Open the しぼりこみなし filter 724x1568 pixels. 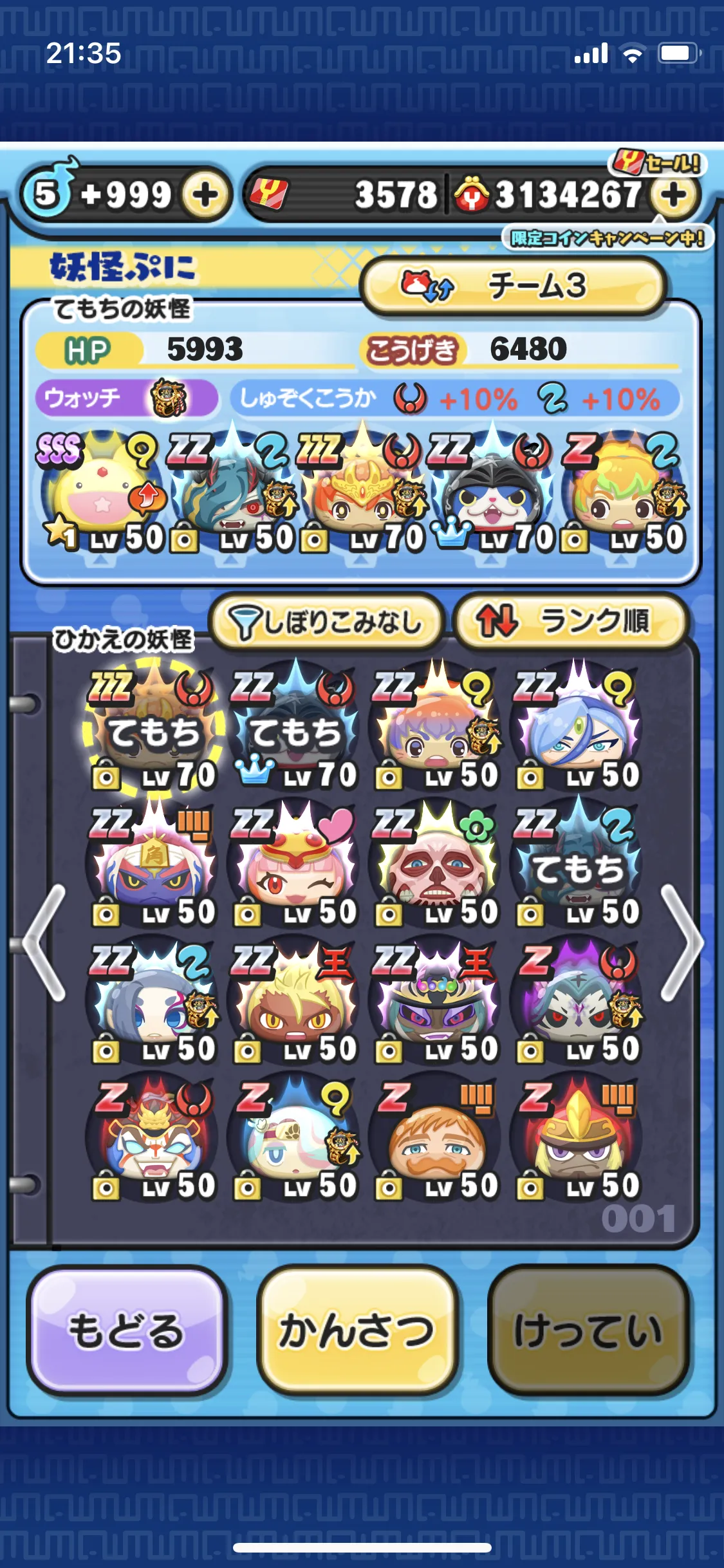[327, 622]
